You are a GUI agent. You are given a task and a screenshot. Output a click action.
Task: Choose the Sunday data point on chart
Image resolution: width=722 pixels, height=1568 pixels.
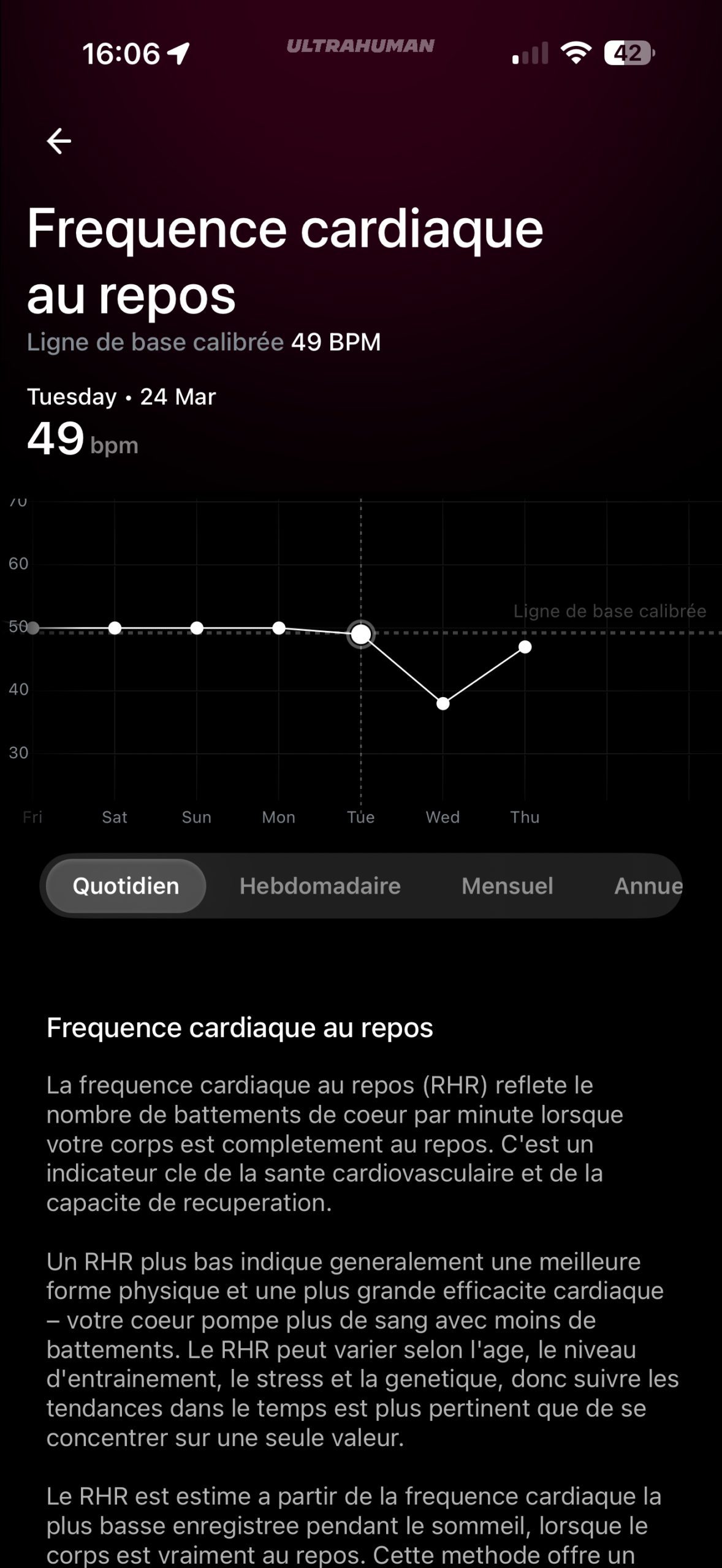coord(197,628)
